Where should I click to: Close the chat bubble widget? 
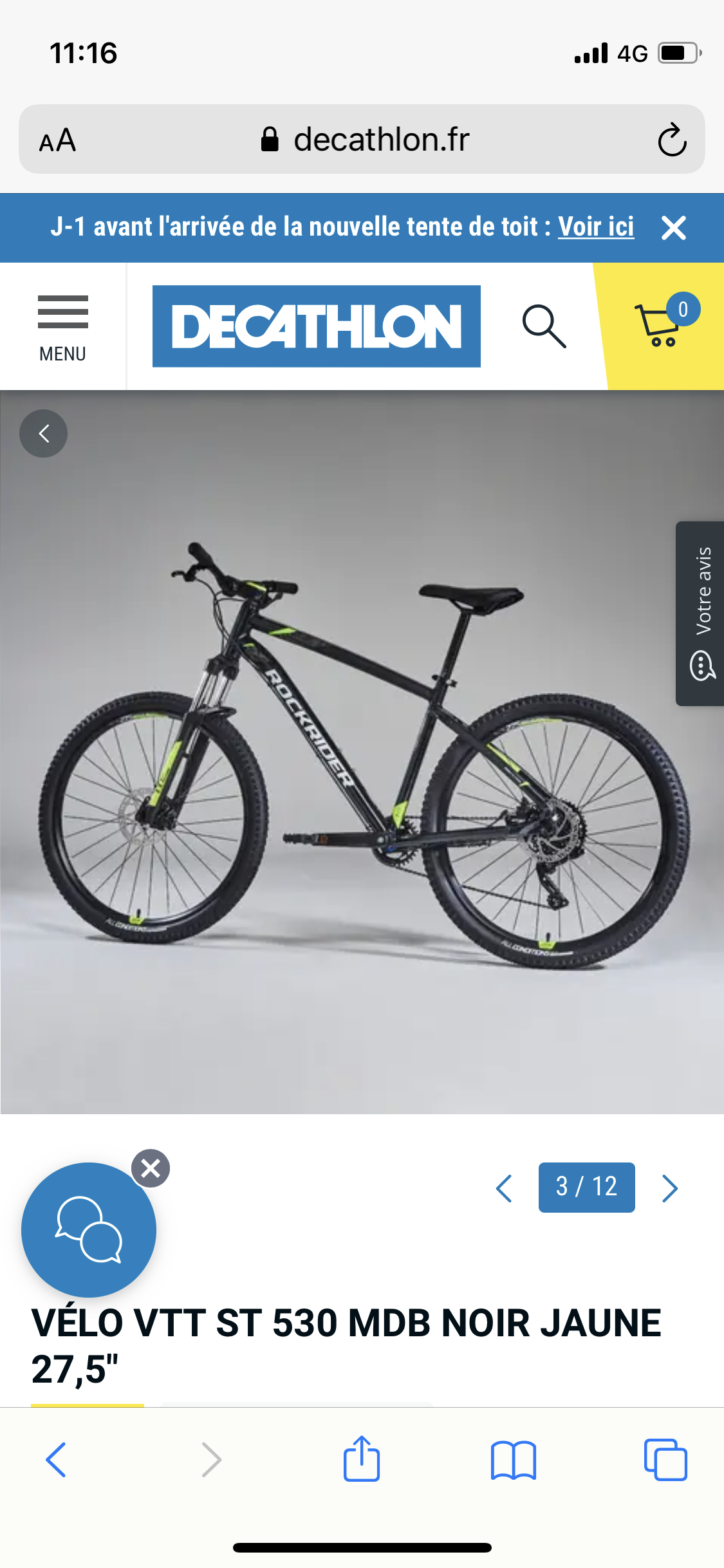click(x=151, y=1168)
